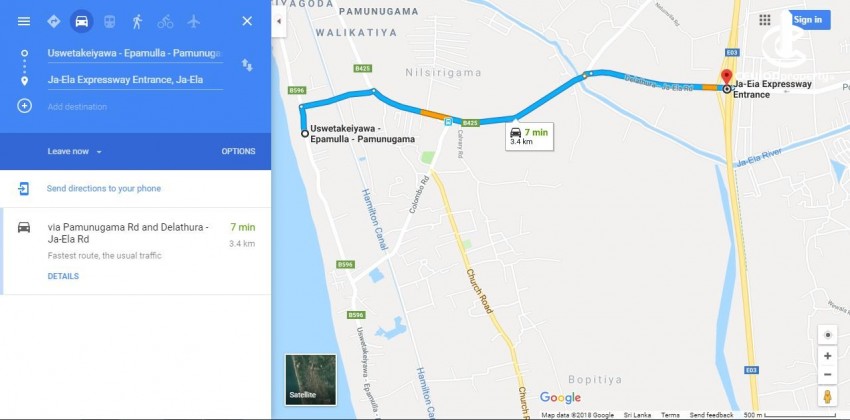Switch to flights mode
Image resolution: width=850 pixels, height=420 pixels.
coord(193,21)
